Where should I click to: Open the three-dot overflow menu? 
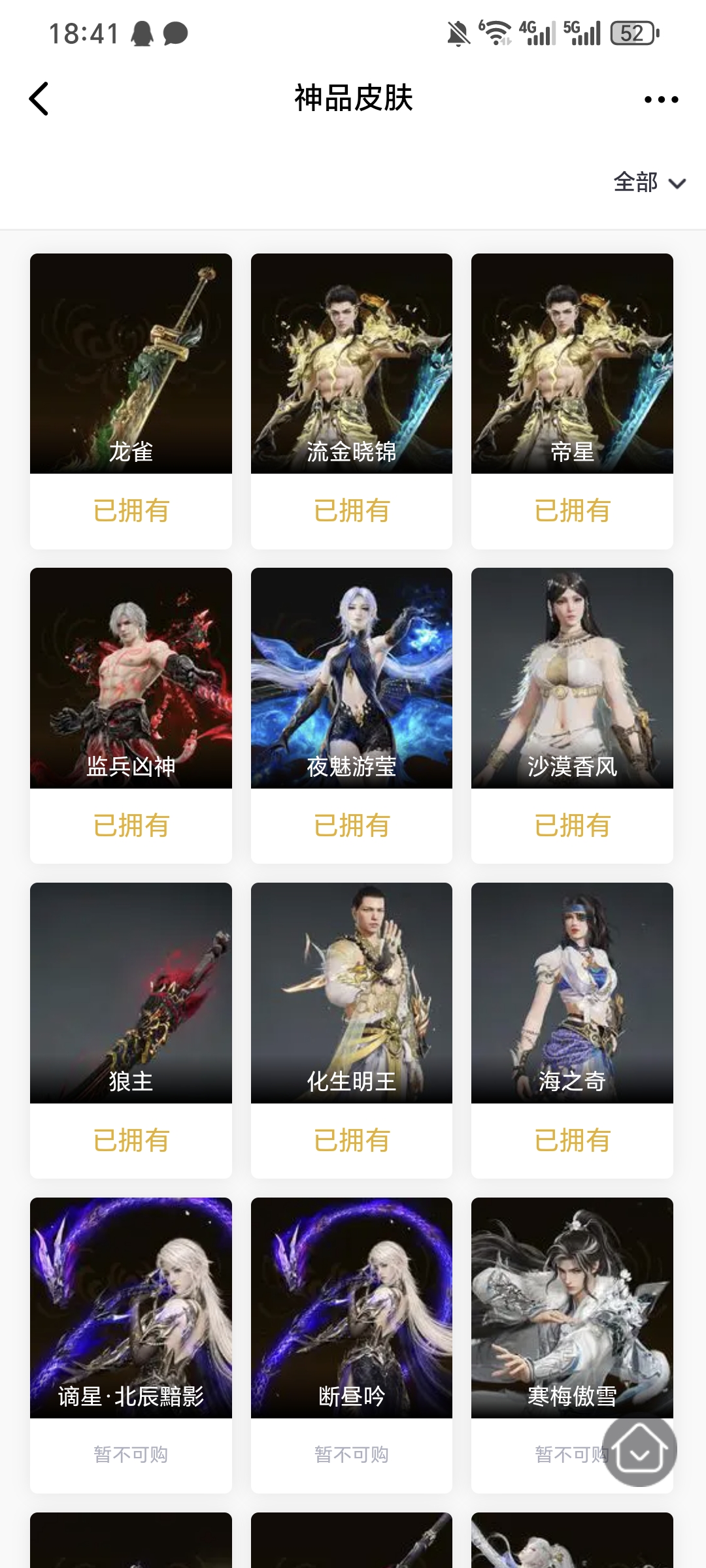pyautogui.click(x=661, y=99)
